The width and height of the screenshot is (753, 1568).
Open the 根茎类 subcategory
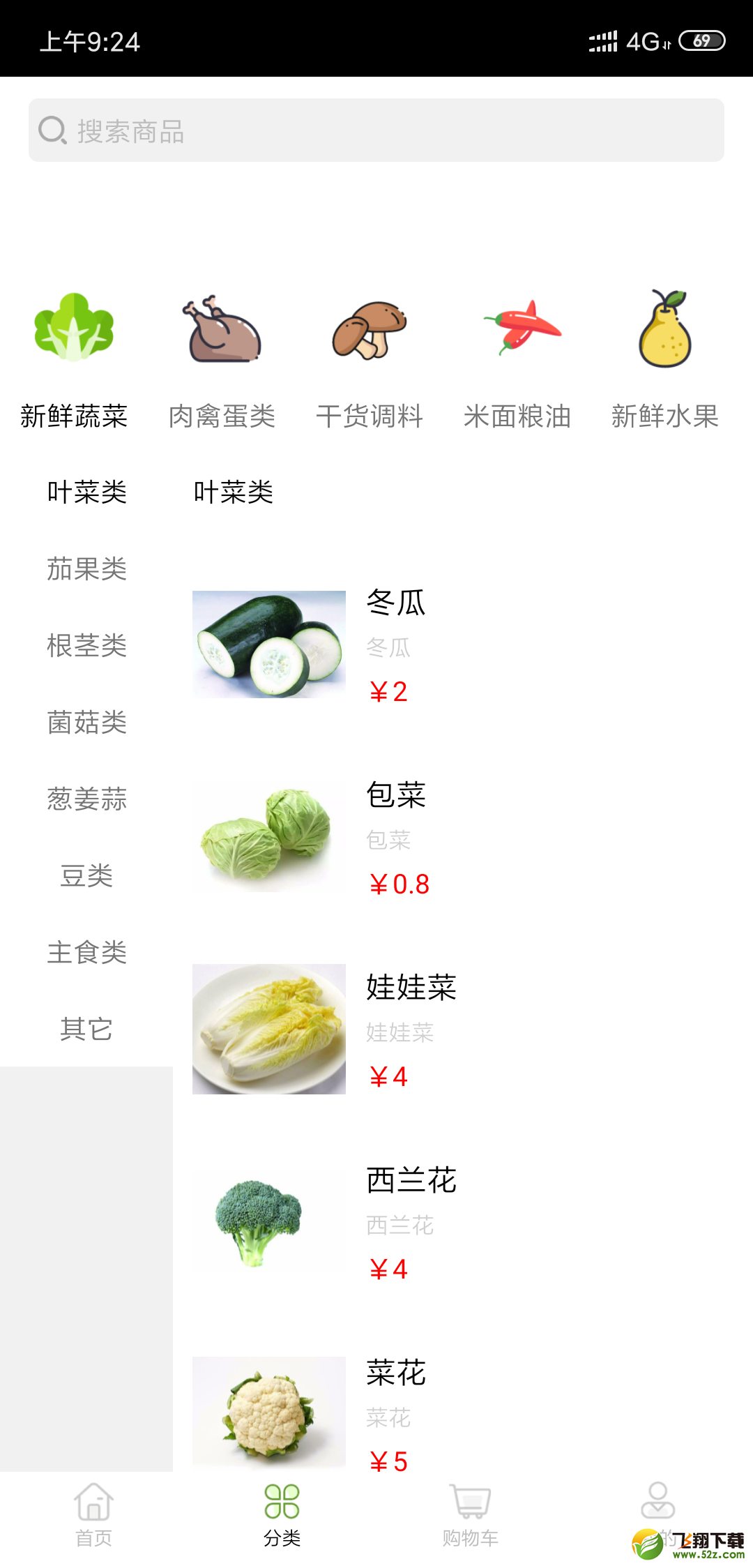coord(86,645)
